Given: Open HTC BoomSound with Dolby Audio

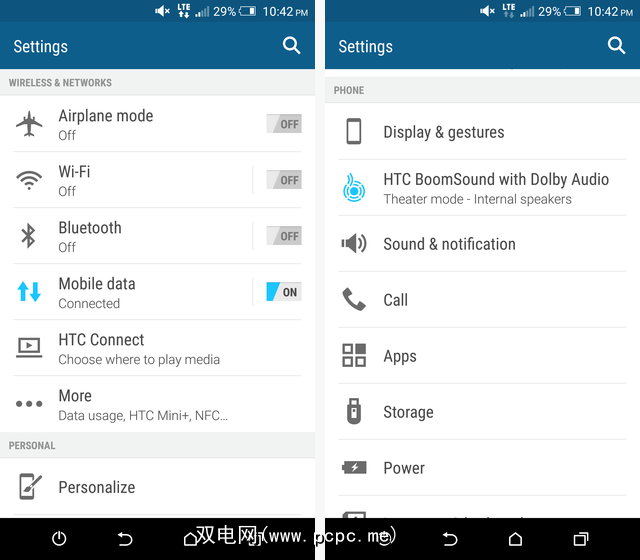Looking at the screenshot, I should (x=480, y=188).
